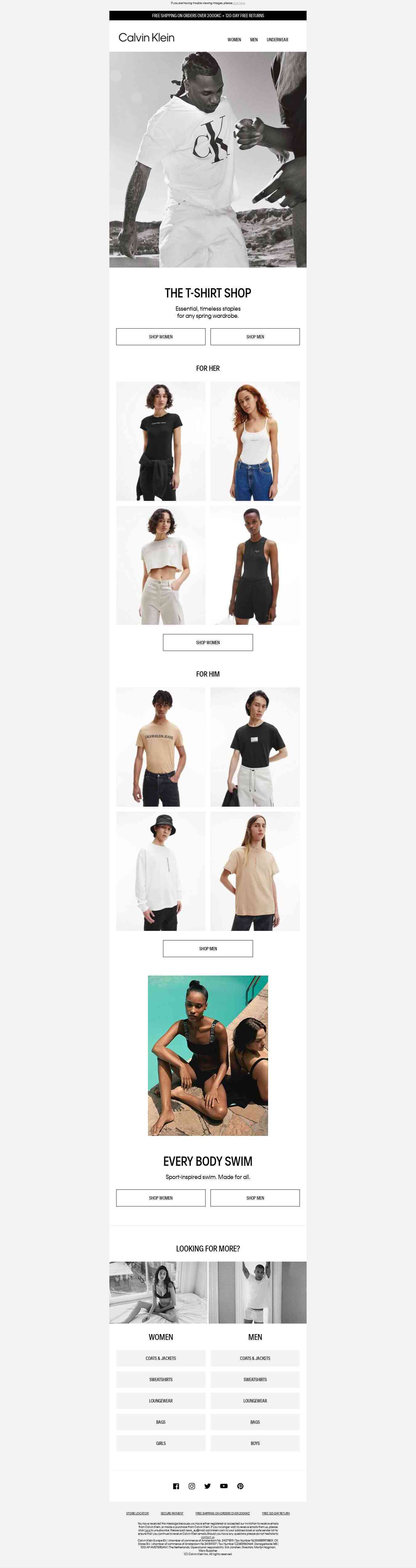
Task: View the white bodysuit with blue jeans
Action: [255, 441]
